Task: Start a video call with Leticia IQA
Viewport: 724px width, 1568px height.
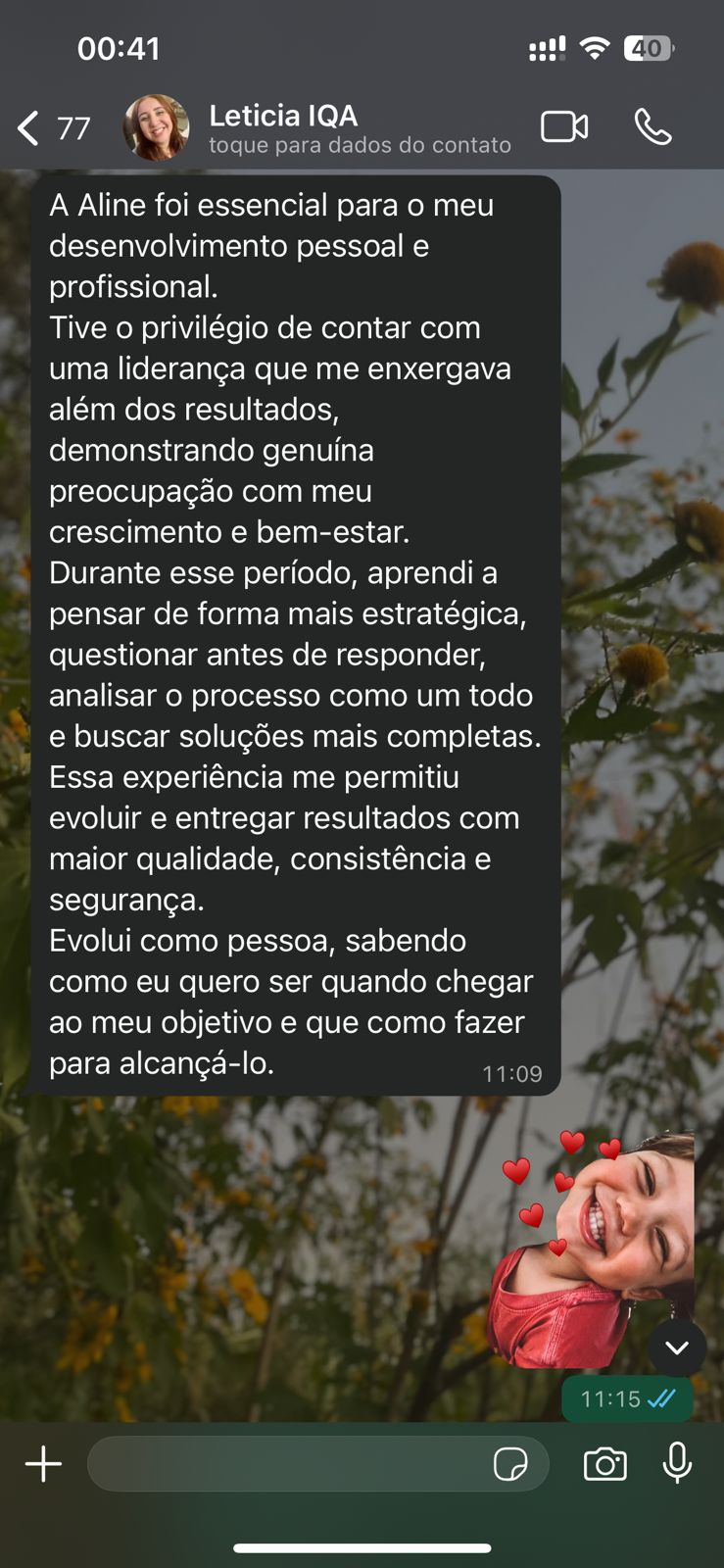Action: [x=564, y=127]
